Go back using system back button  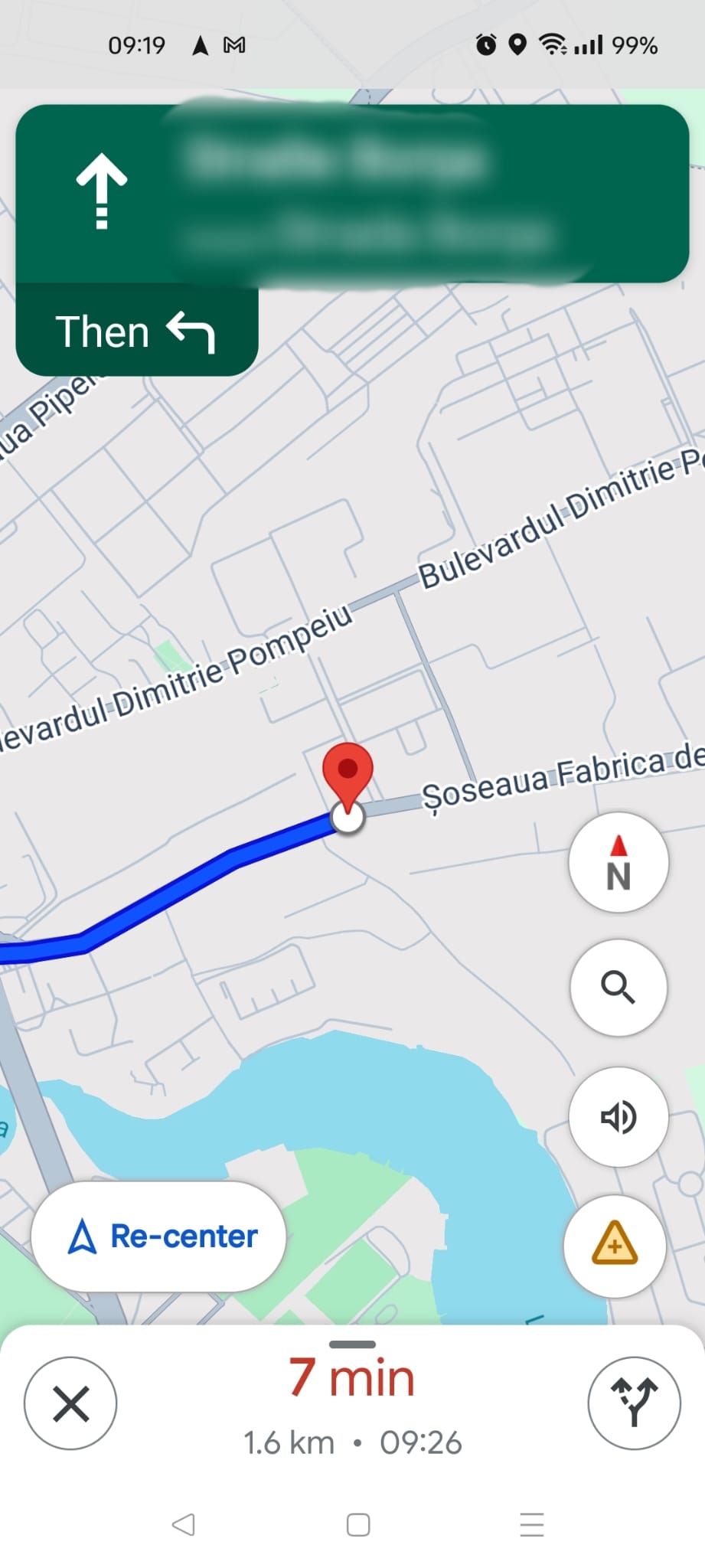[184, 1524]
